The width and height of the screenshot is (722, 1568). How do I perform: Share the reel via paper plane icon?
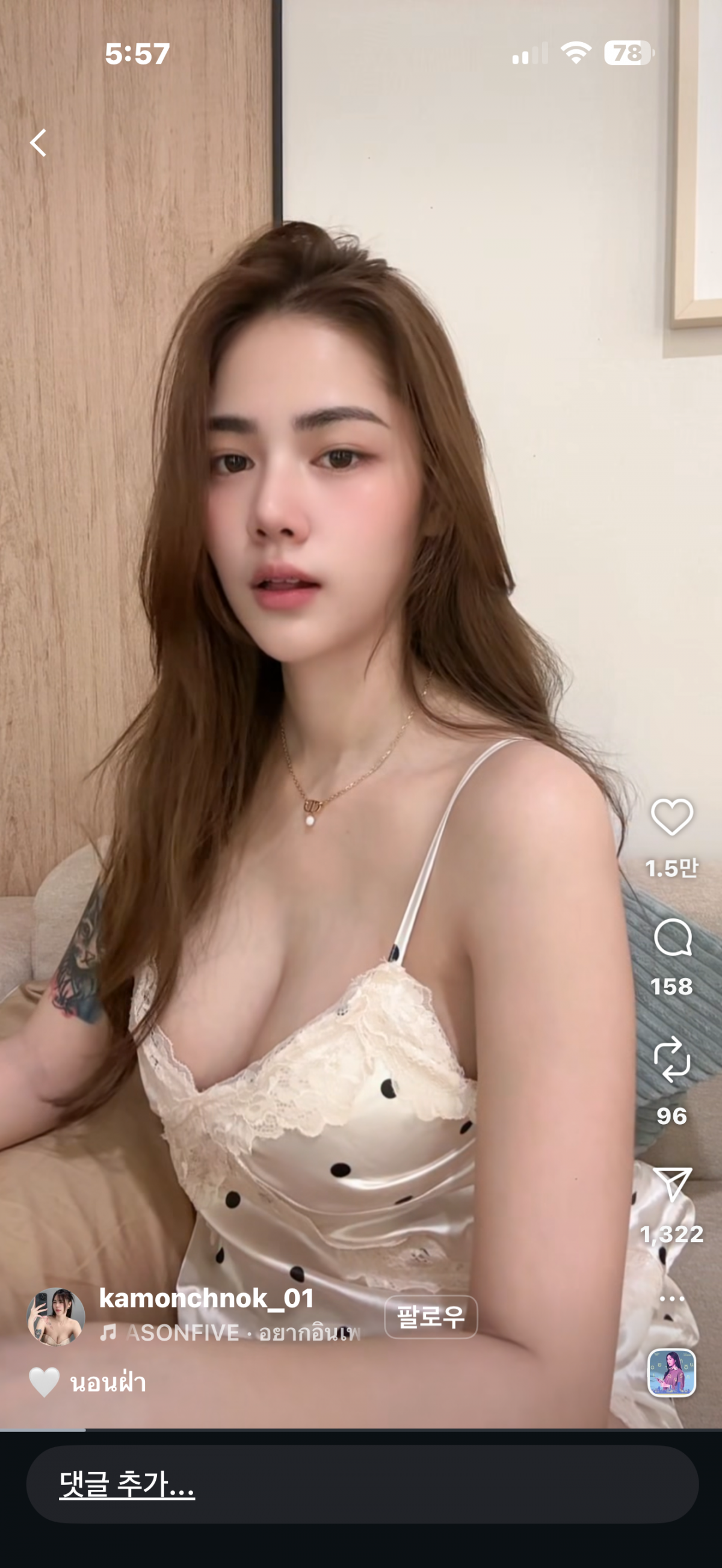point(671,1183)
